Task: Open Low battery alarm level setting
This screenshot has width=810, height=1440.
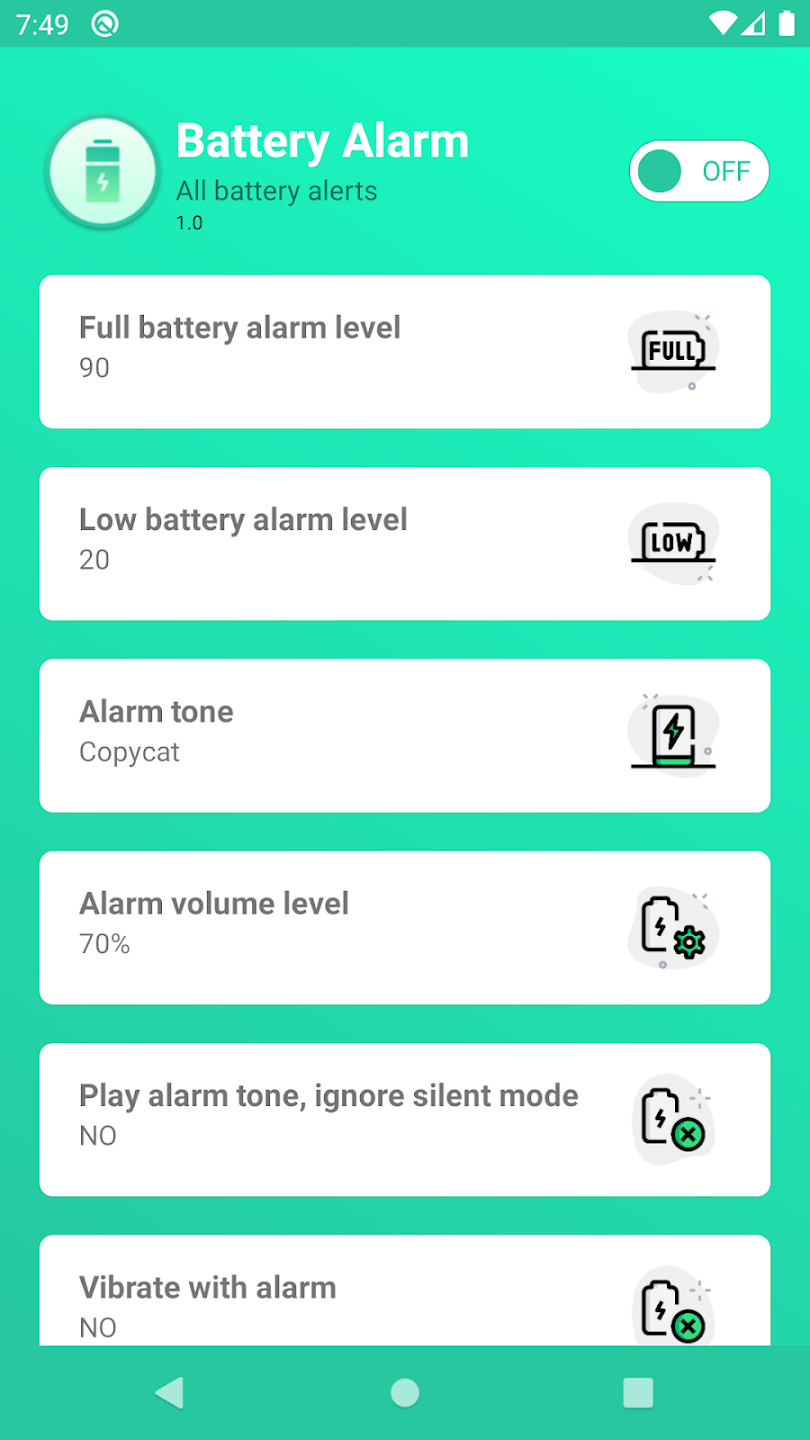Action: [x=405, y=544]
